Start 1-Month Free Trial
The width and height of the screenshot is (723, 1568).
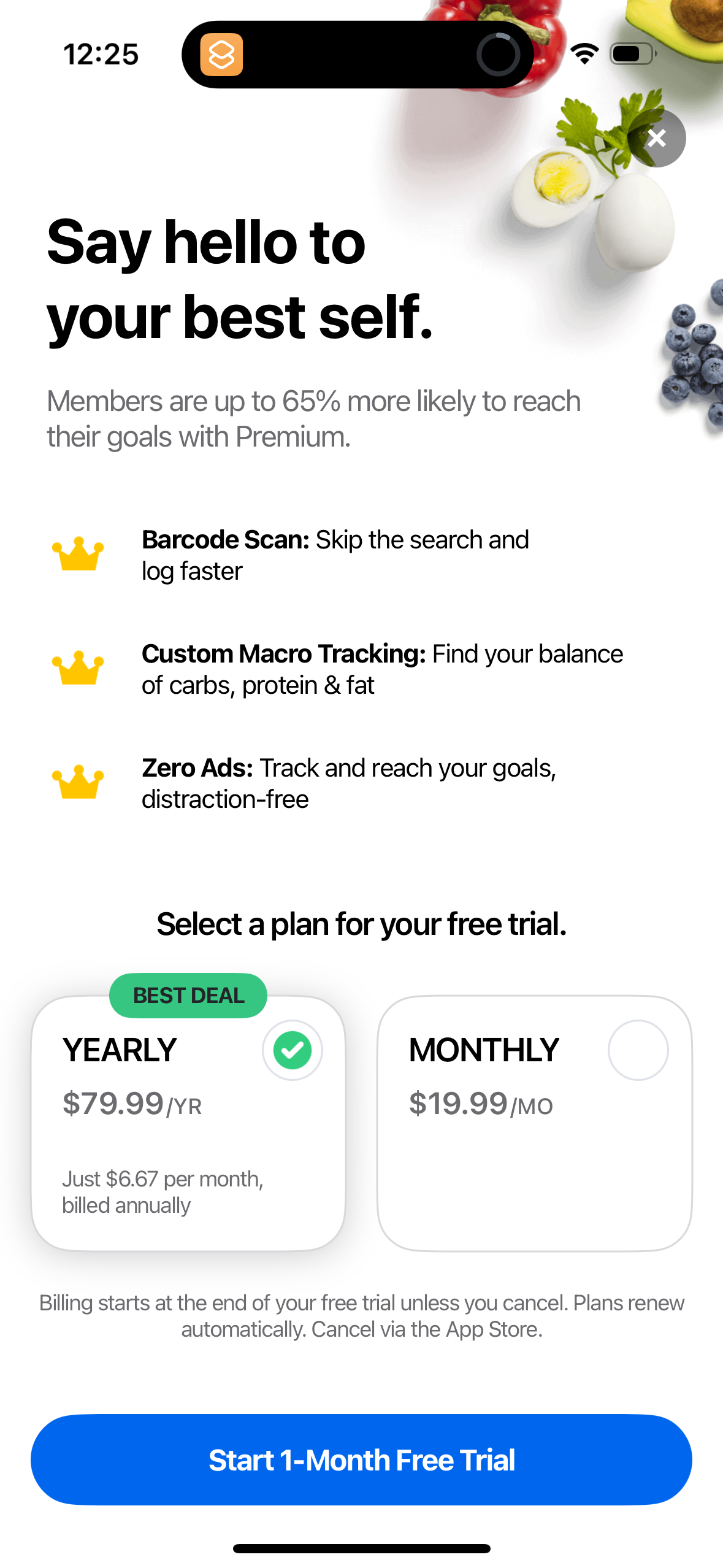361,1459
